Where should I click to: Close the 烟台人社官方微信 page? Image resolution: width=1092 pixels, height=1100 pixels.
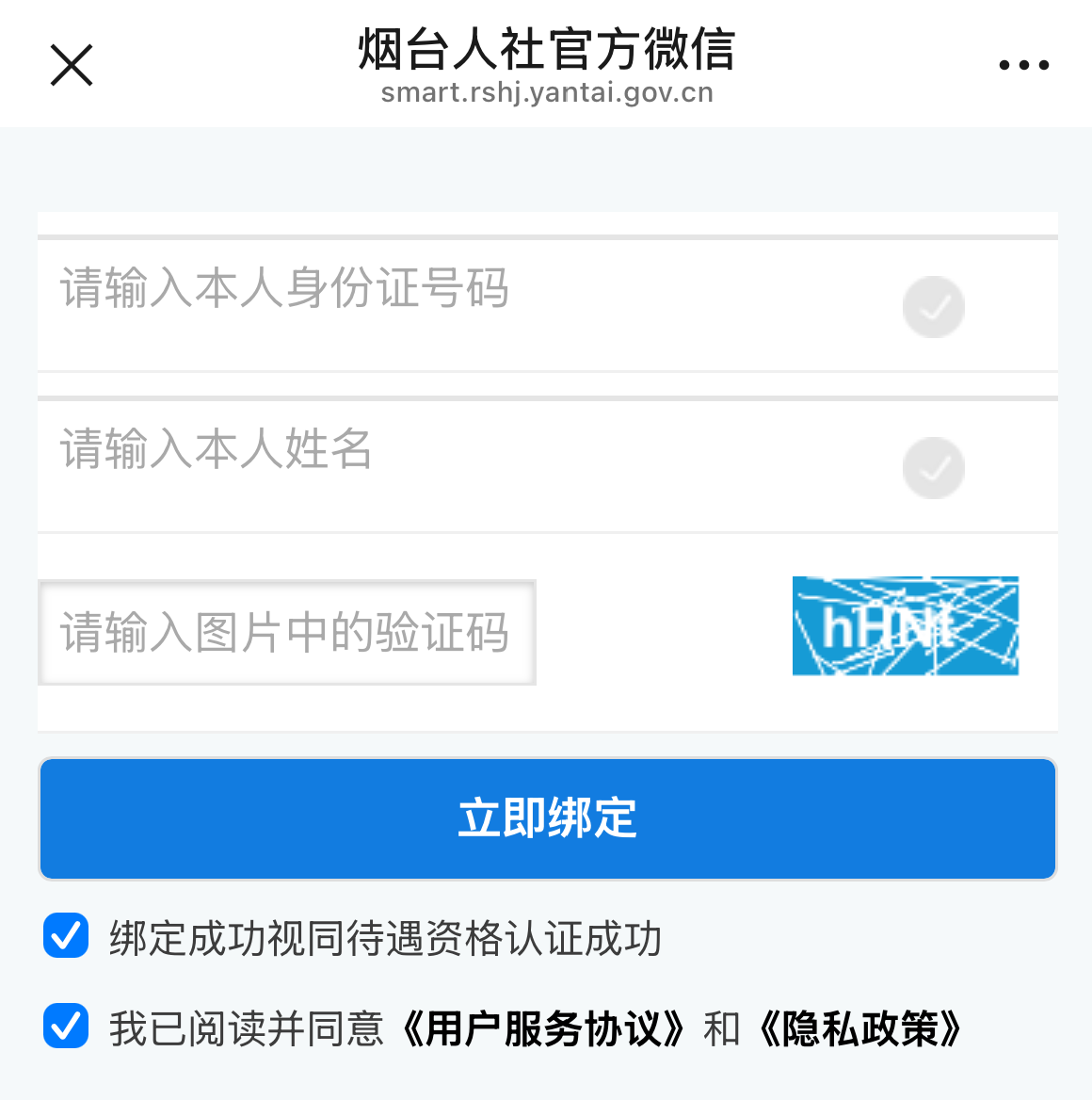pos(72,65)
